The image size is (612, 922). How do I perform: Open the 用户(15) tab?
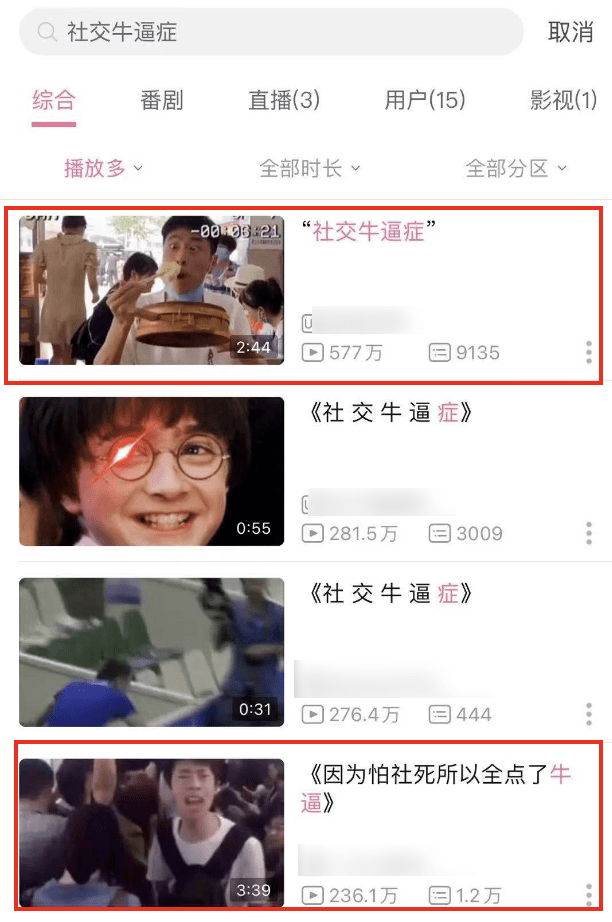(x=425, y=100)
